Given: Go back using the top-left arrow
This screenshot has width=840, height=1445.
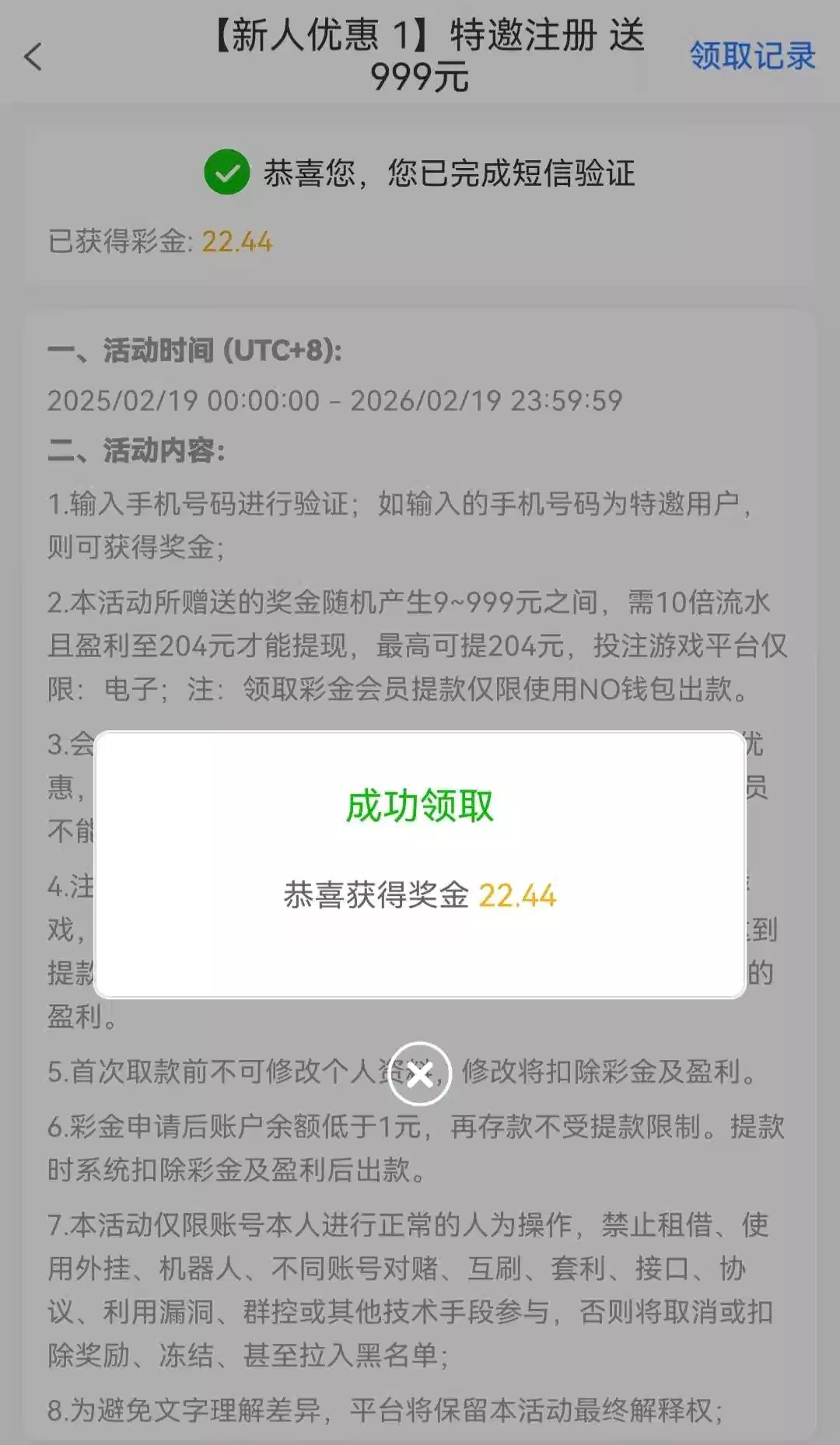Looking at the screenshot, I should coord(33,57).
